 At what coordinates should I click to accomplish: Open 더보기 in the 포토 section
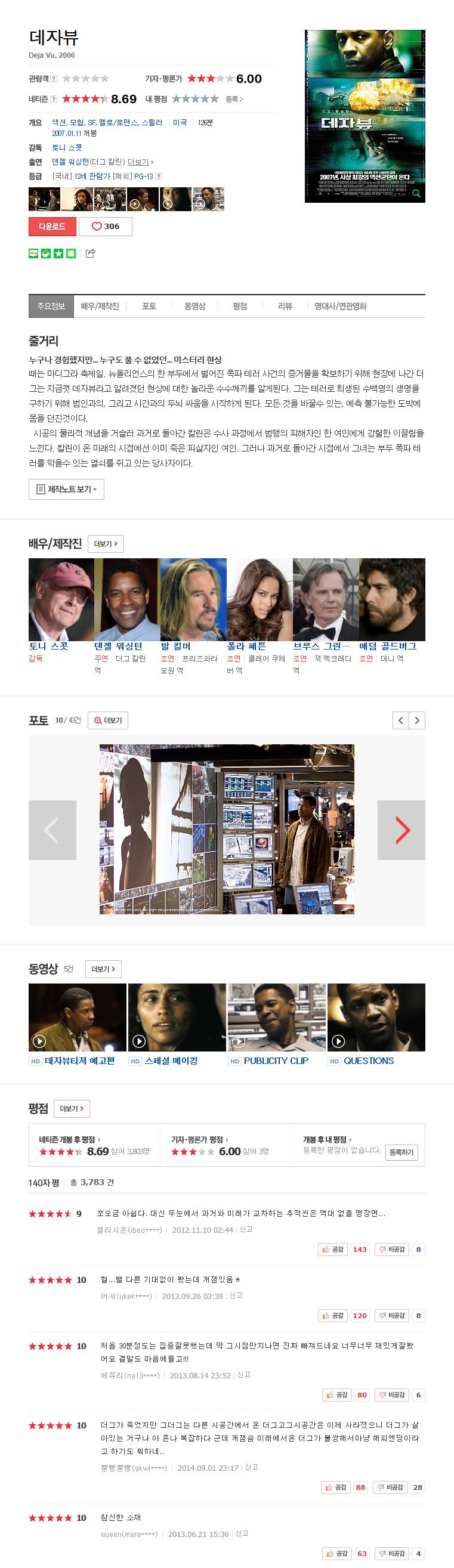pyautogui.click(x=108, y=720)
